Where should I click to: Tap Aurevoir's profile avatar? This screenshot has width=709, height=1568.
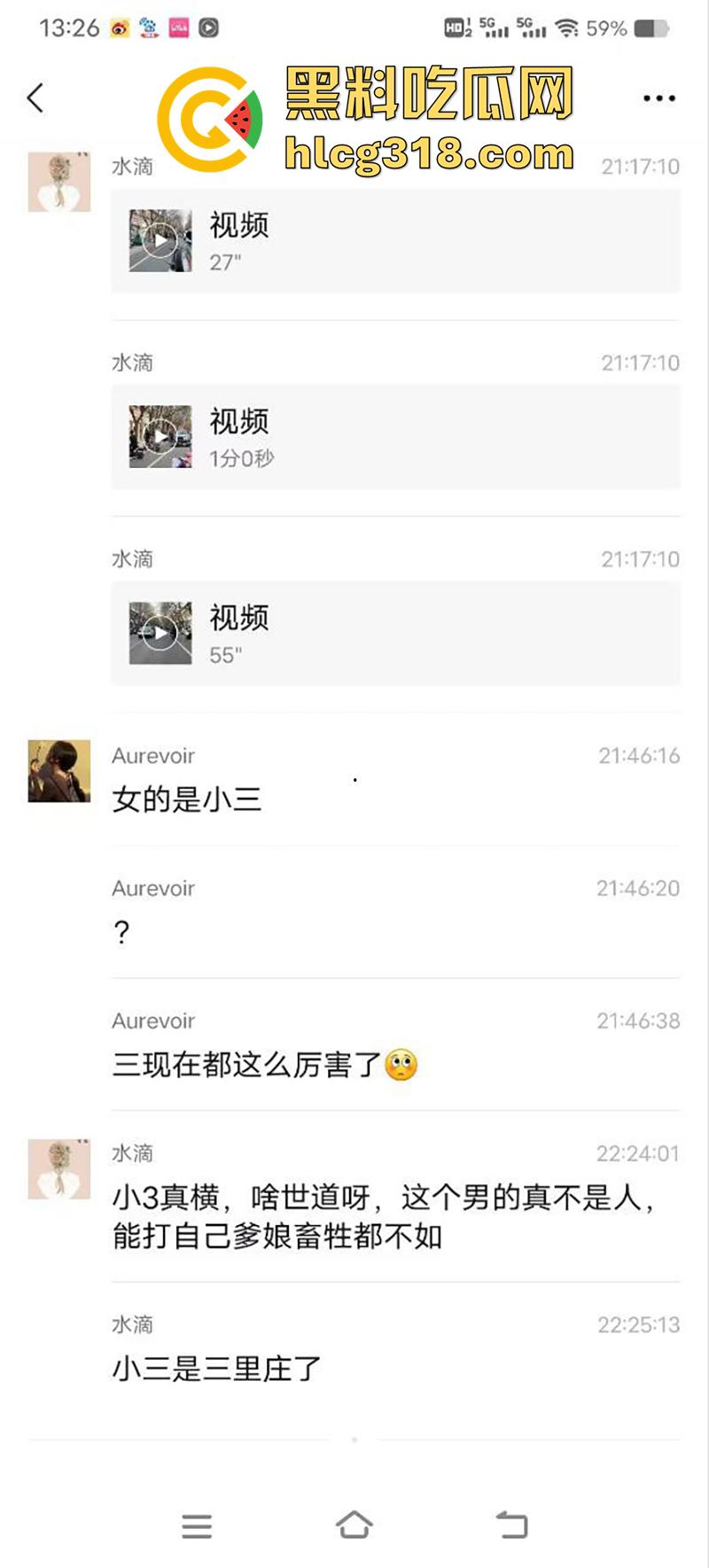[x=58, y=771]
